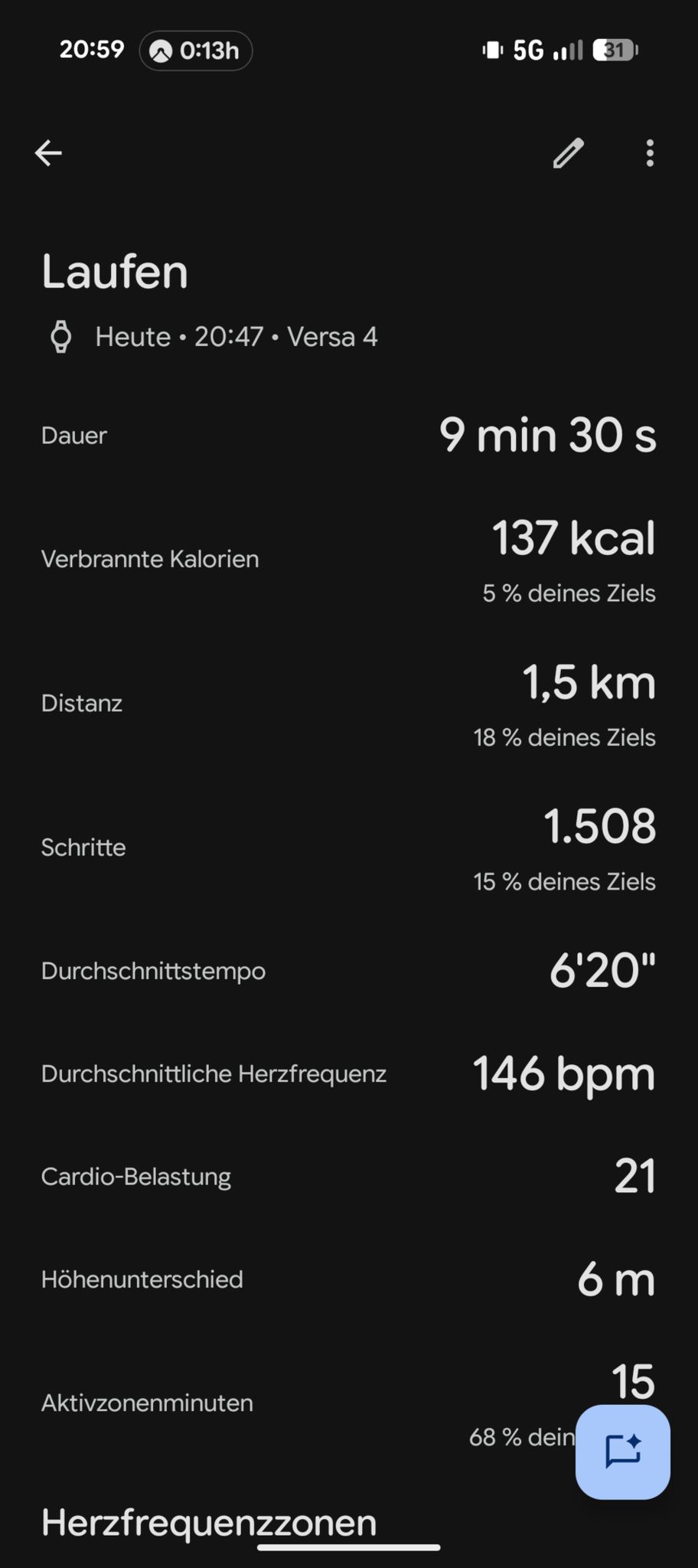Edit the Laufen activity with pencil icon
This screenshot has width=698, height=1568.
coord(569,153)
